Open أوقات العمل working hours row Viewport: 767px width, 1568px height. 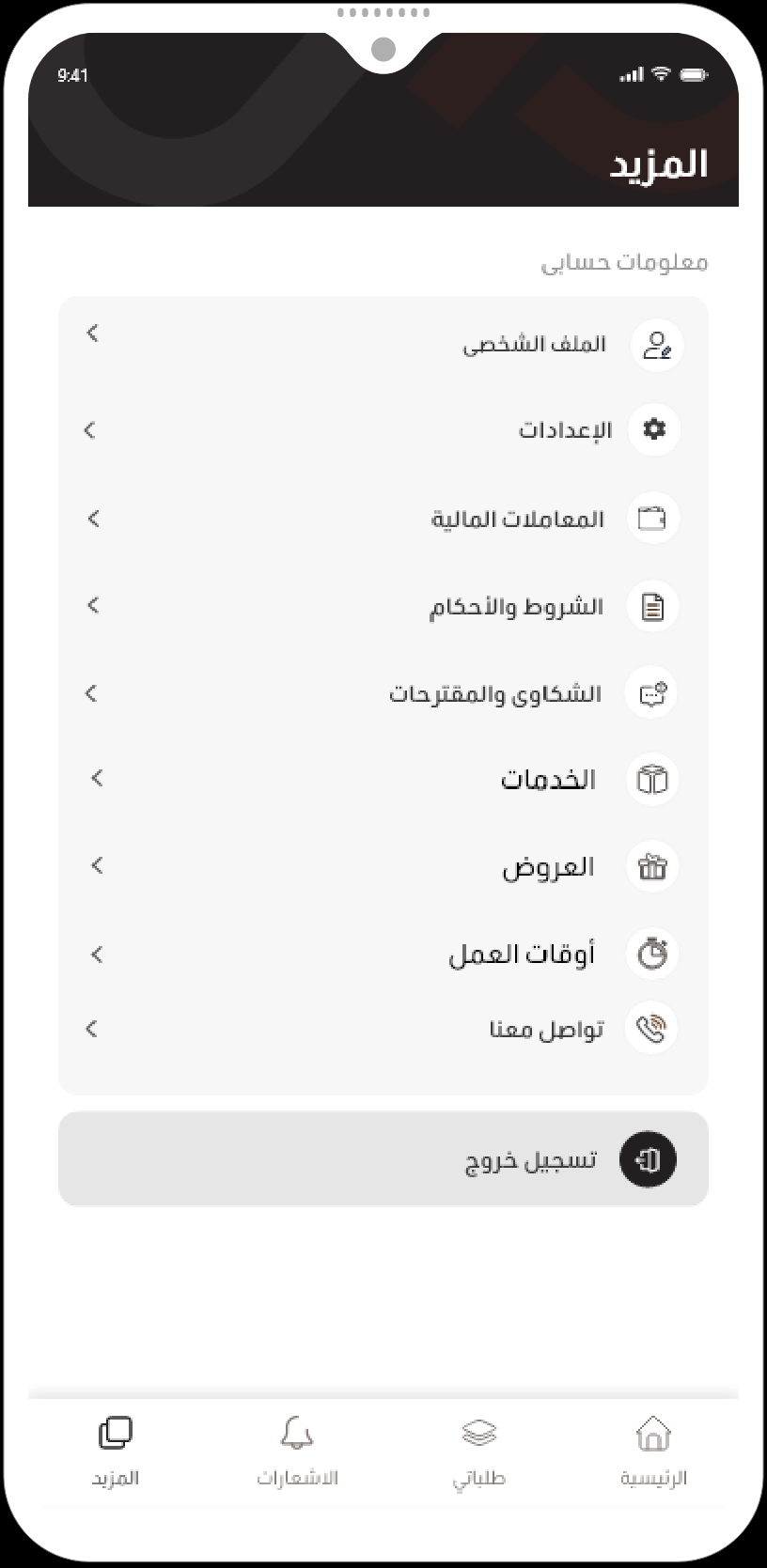(x=383, y=954)
